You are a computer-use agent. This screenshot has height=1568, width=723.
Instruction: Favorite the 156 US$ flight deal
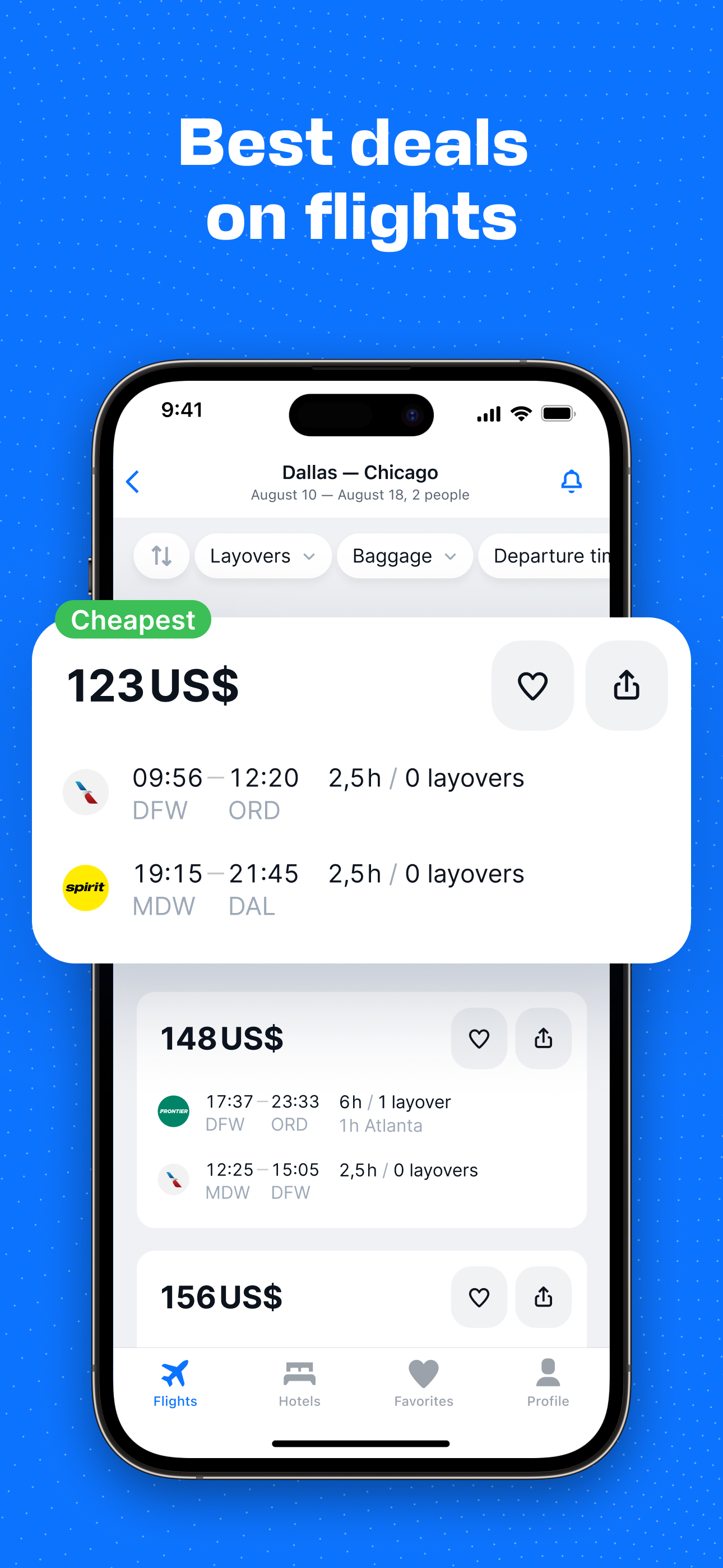(x=479, y=1297)
